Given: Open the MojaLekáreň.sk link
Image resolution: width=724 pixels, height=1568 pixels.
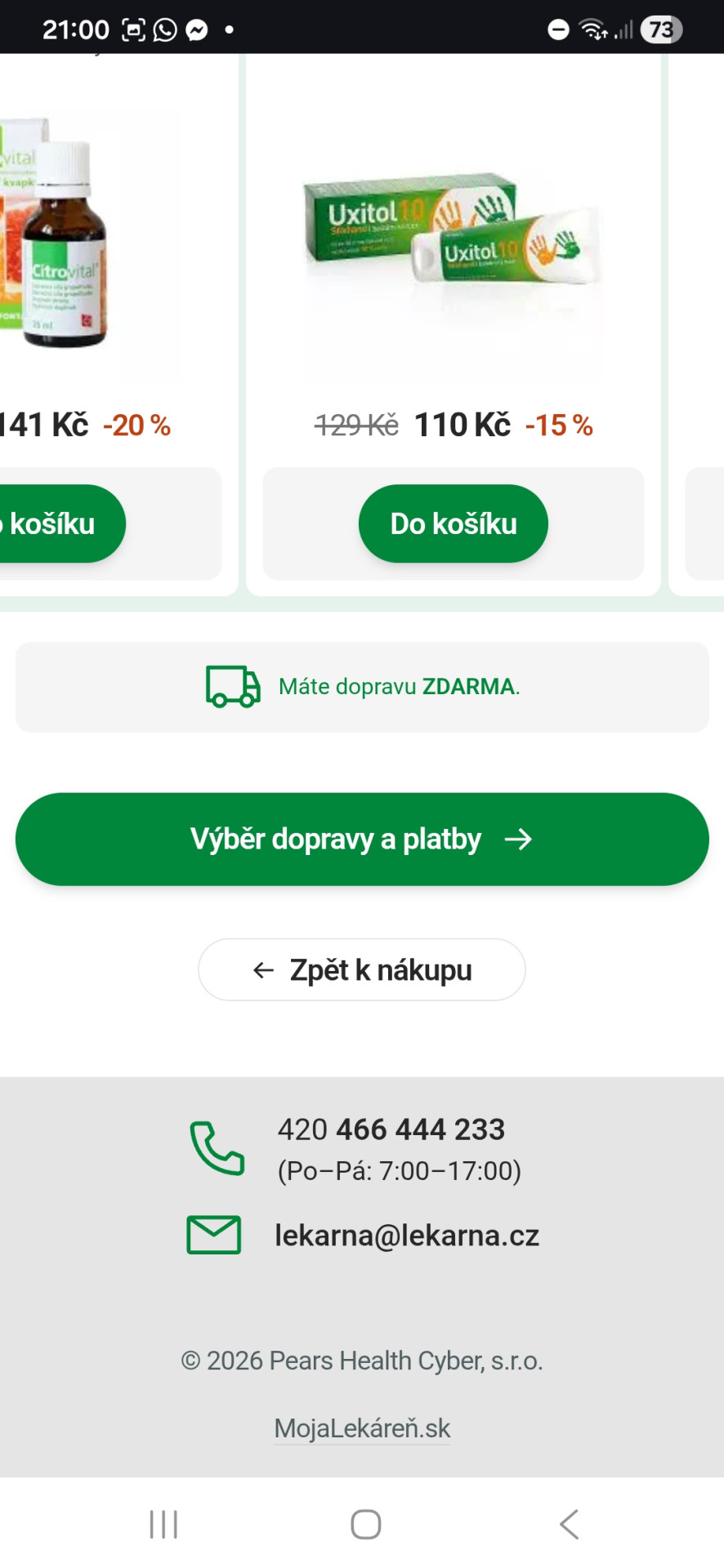Looking at the screenshot, I should [362, 1428].
